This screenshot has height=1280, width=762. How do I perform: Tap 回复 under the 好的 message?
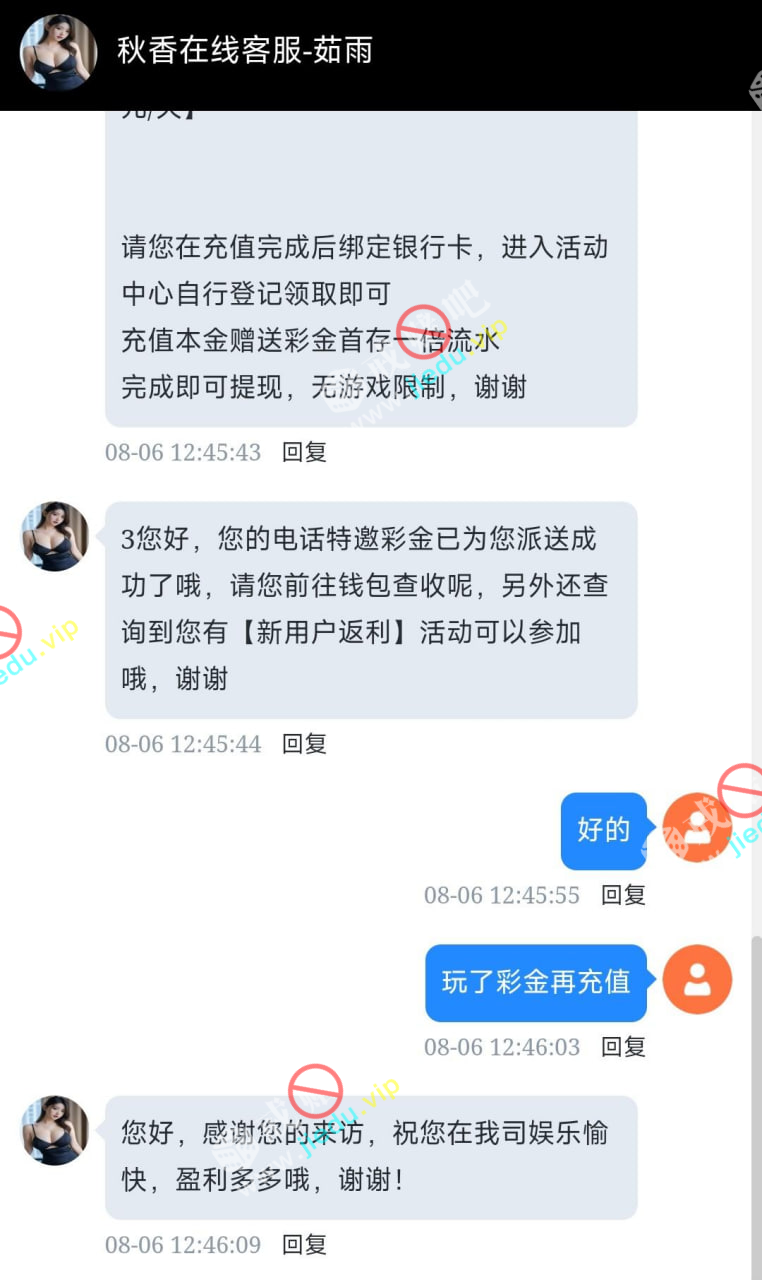pyautogui.click(x=623, y=895)
